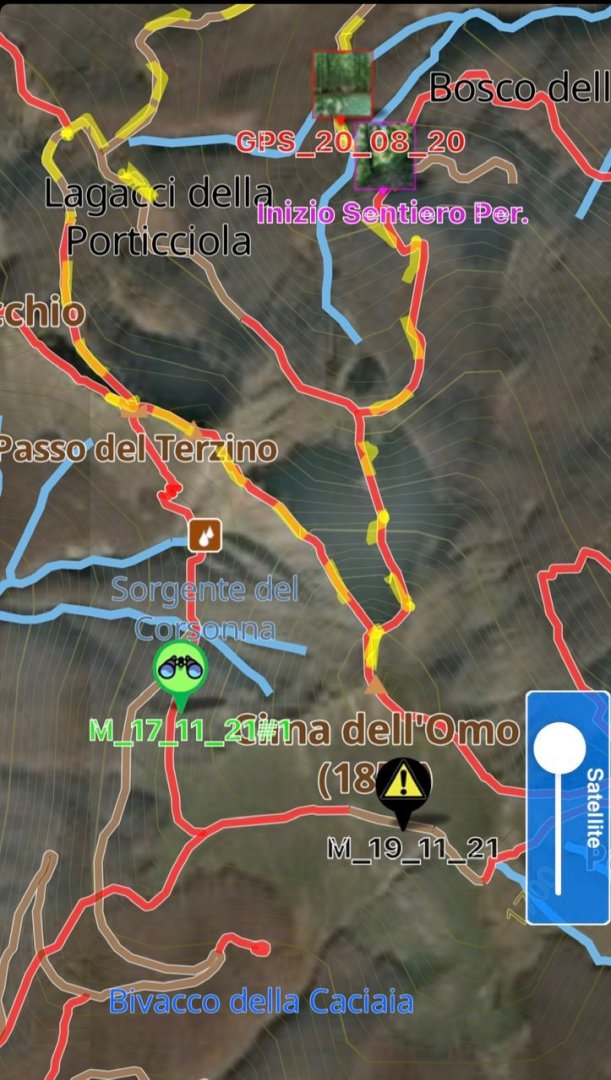
Task: Select the green binoculars marker M_17_11_21#1
Action: pos(180,667)
